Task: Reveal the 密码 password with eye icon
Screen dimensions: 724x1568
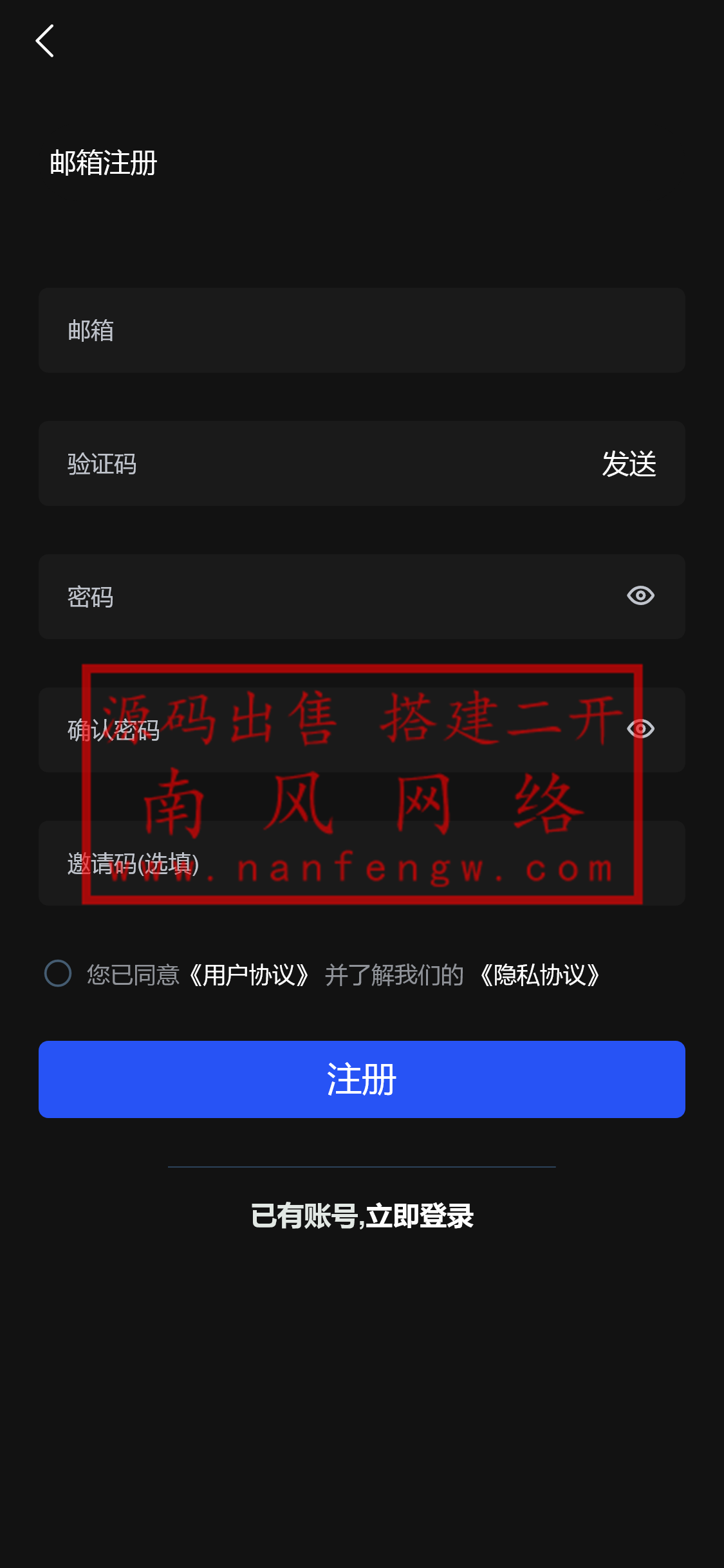Action: coord(642,597)
